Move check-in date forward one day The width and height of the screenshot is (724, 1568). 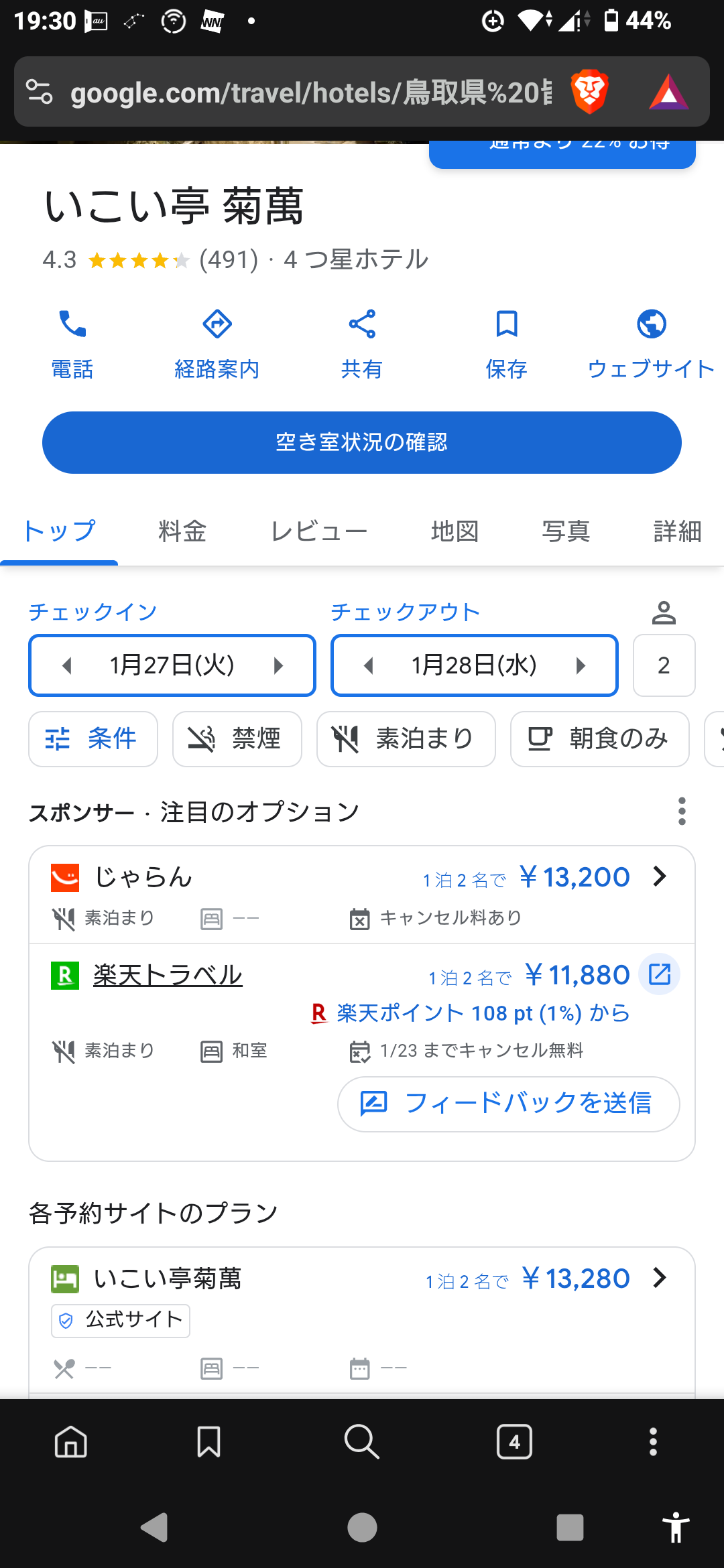(279, 665)
